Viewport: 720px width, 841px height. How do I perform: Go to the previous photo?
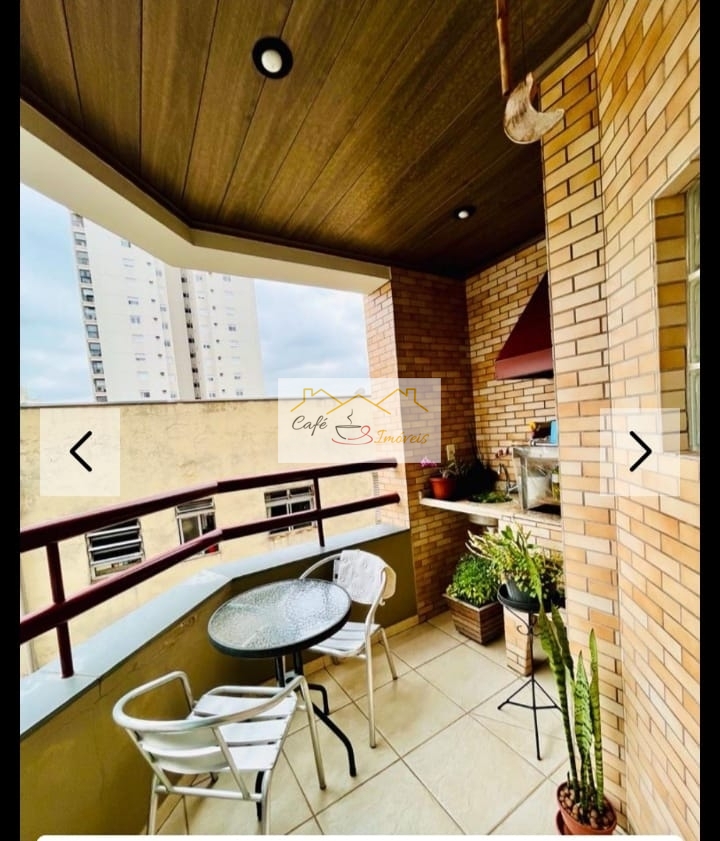80,451
